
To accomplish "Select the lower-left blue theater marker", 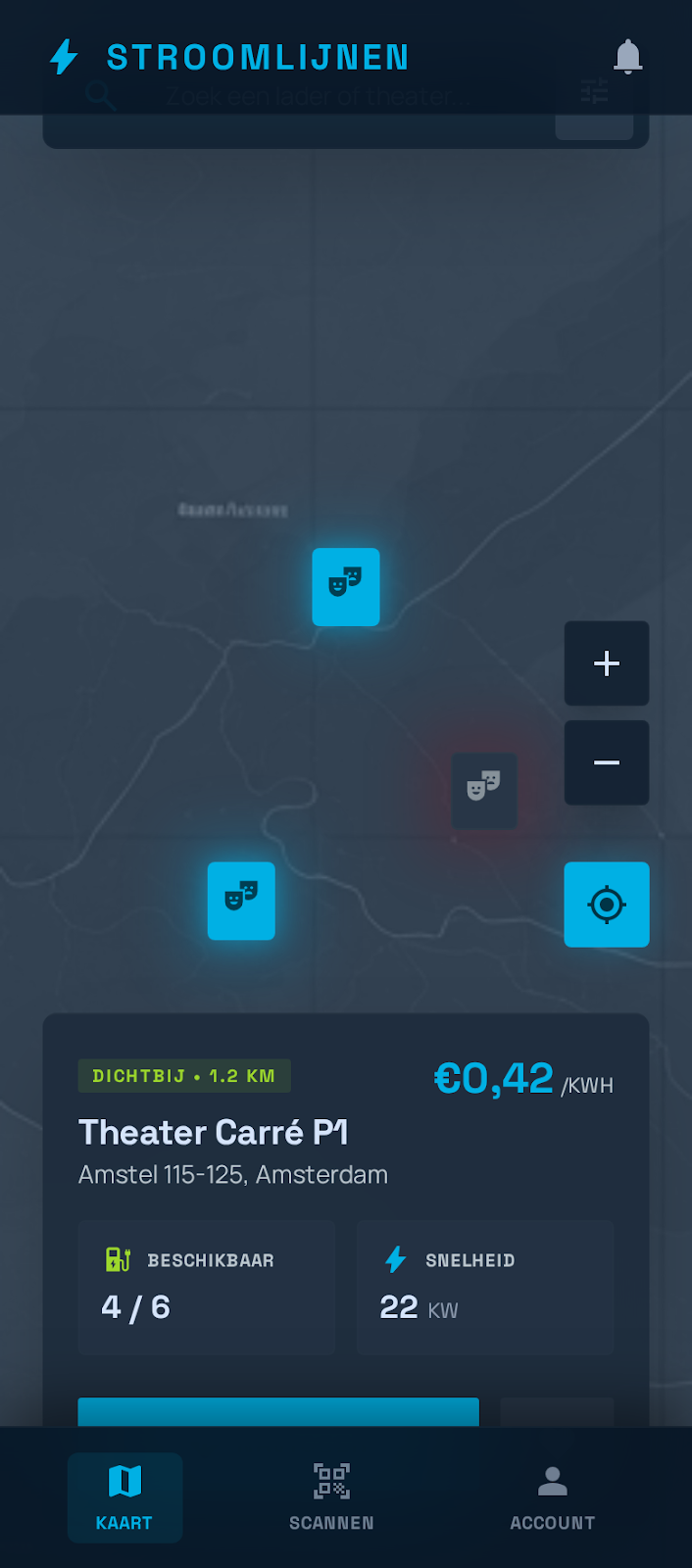I will (x=241, y=901).
